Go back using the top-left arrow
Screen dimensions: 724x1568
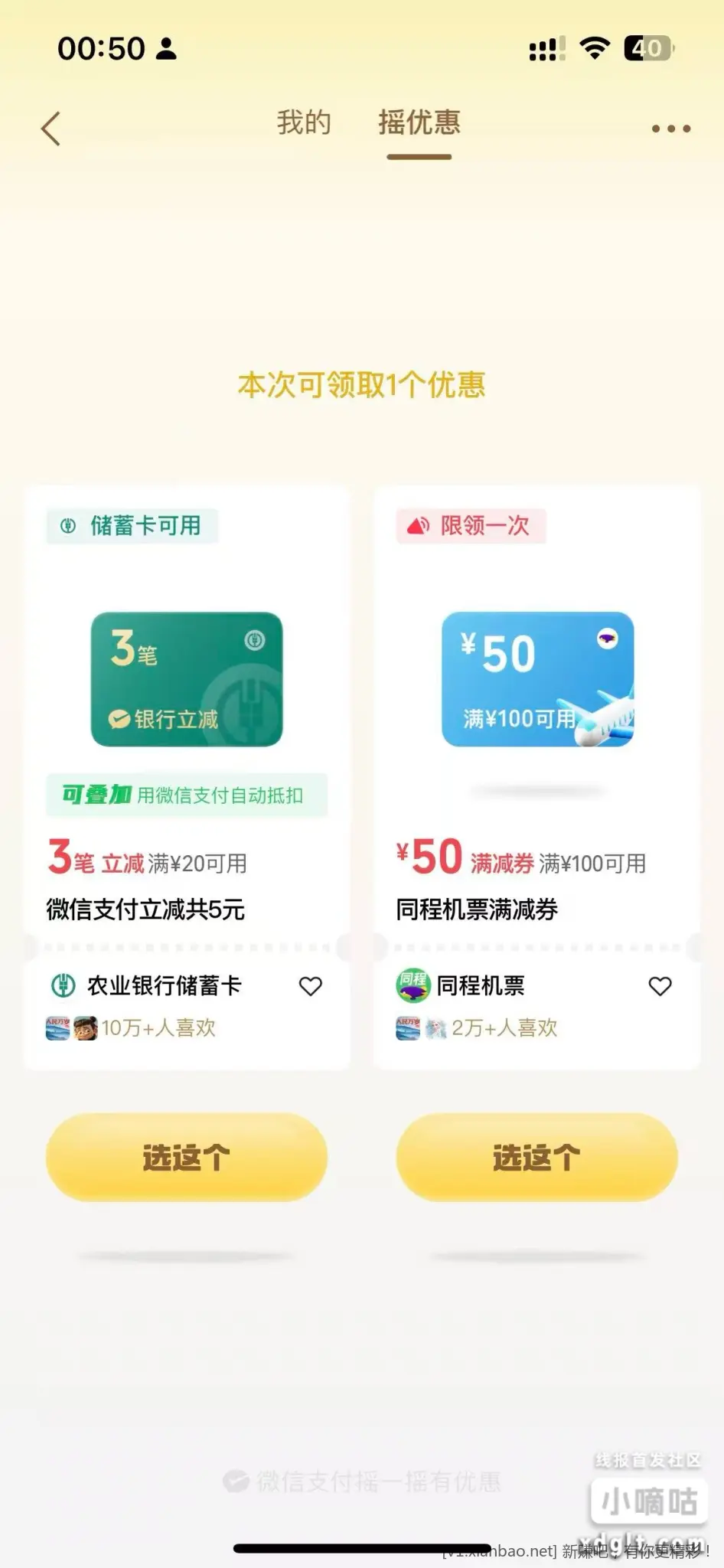pos(51,128)
